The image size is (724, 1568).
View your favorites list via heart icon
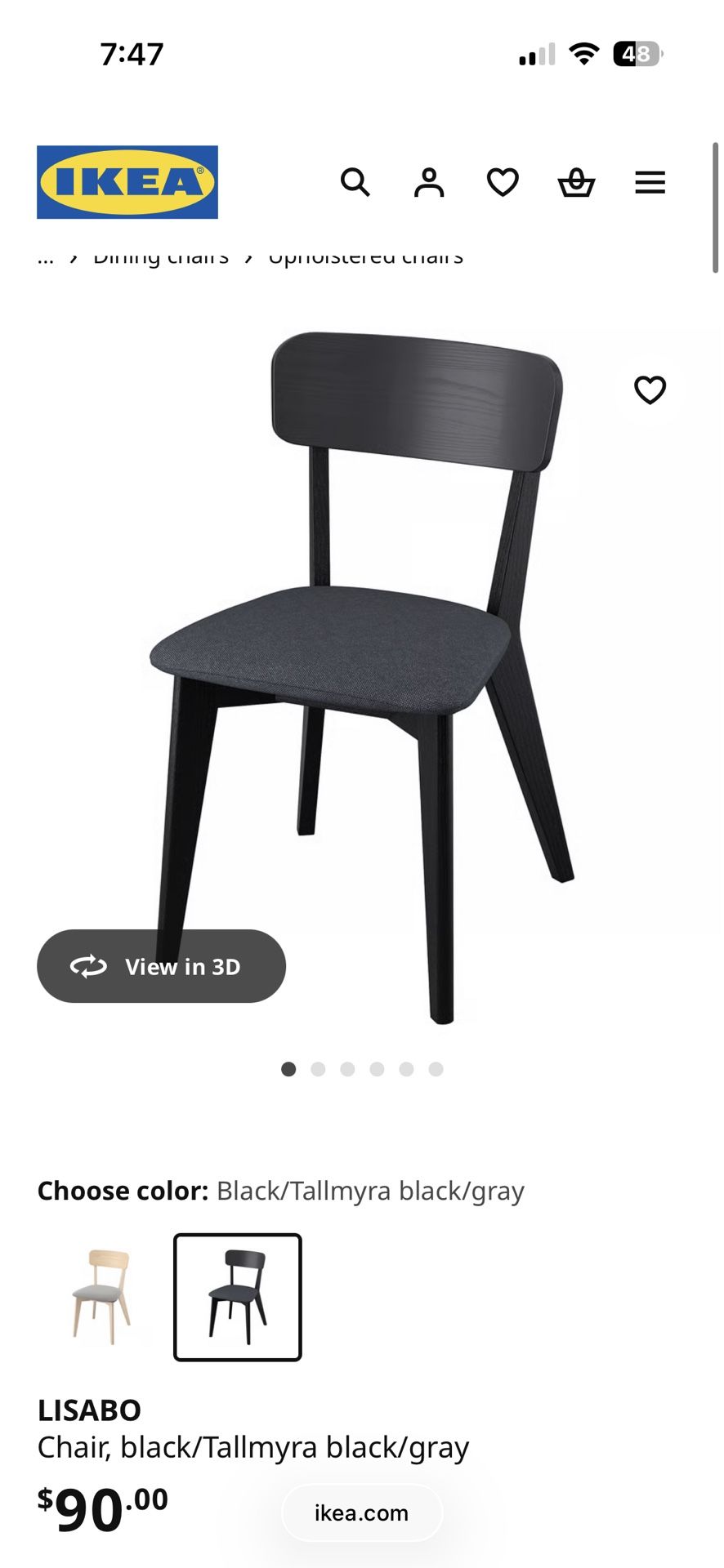click(x=503, y=182)
